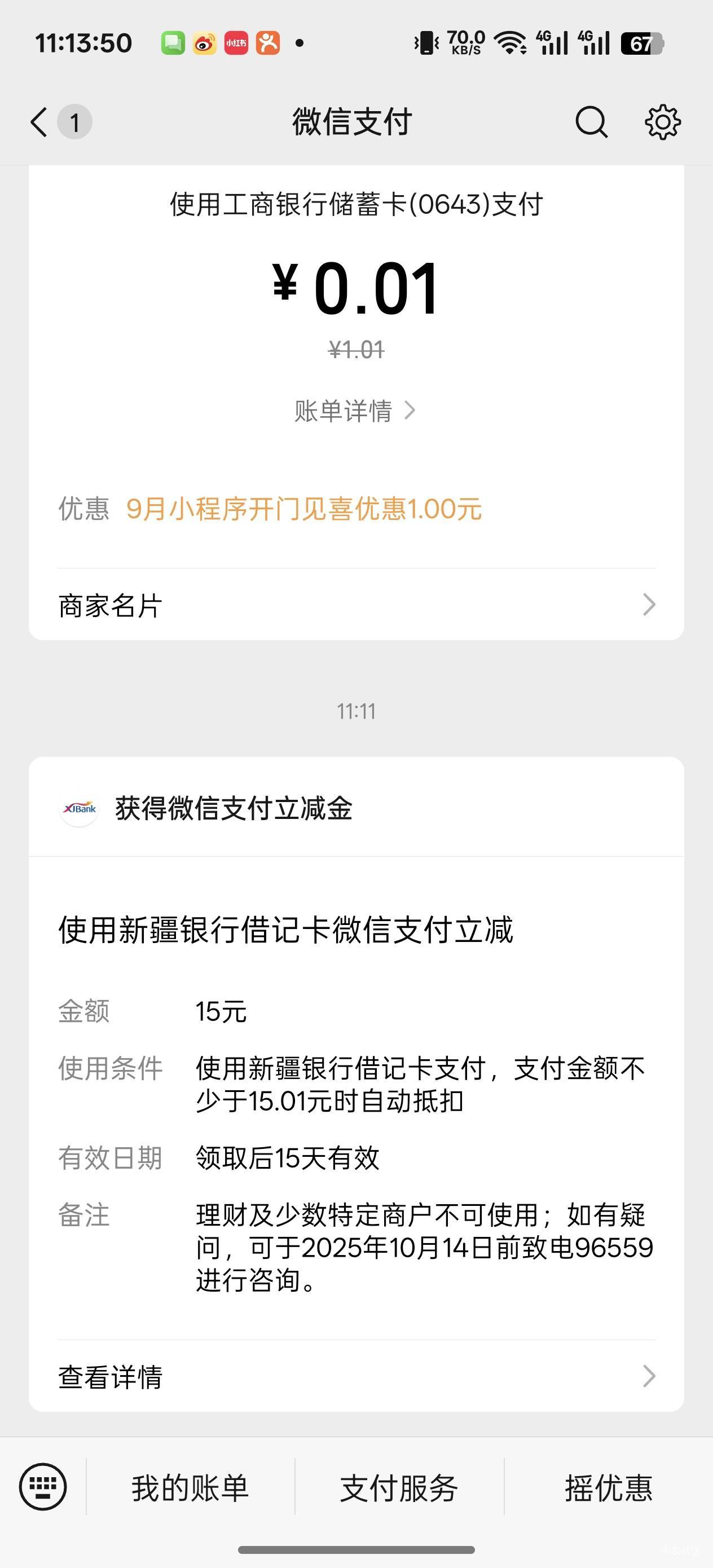Open the 商家名片 row

tap(356, 605)
